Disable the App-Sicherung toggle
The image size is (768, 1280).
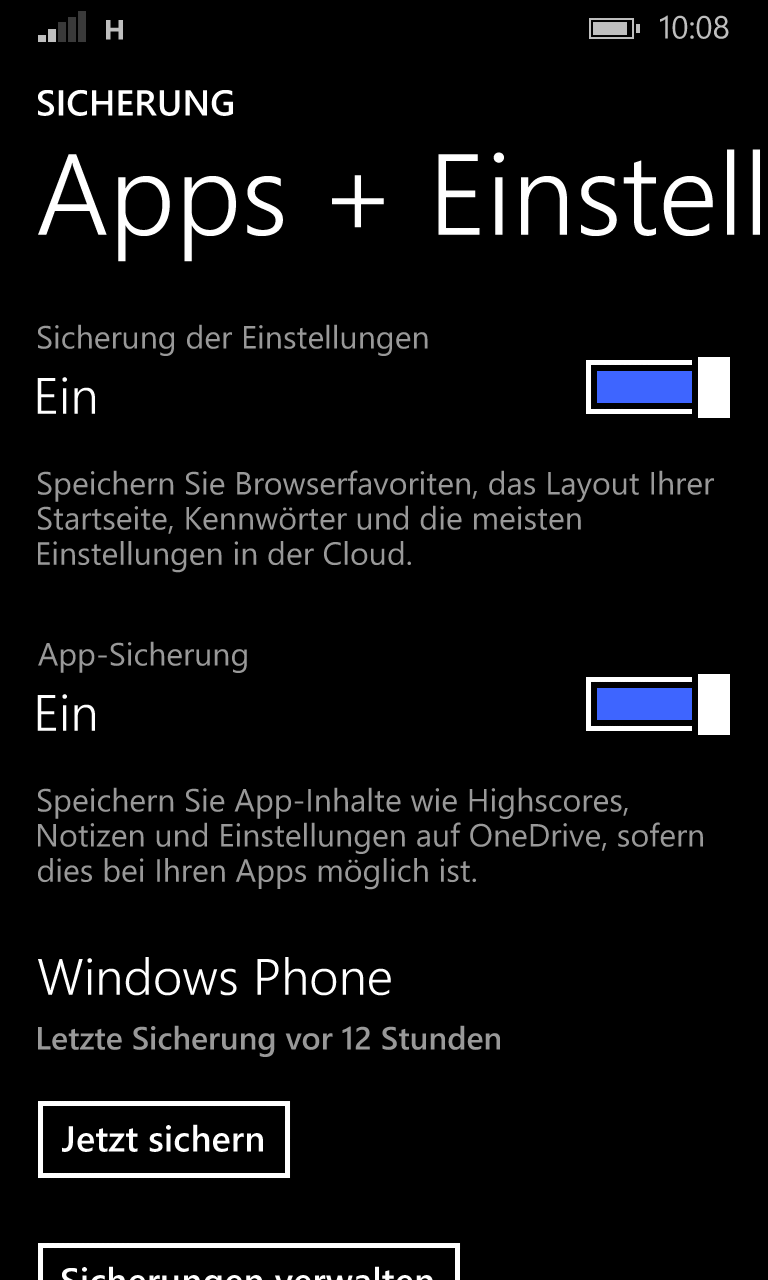pos(658,704)
